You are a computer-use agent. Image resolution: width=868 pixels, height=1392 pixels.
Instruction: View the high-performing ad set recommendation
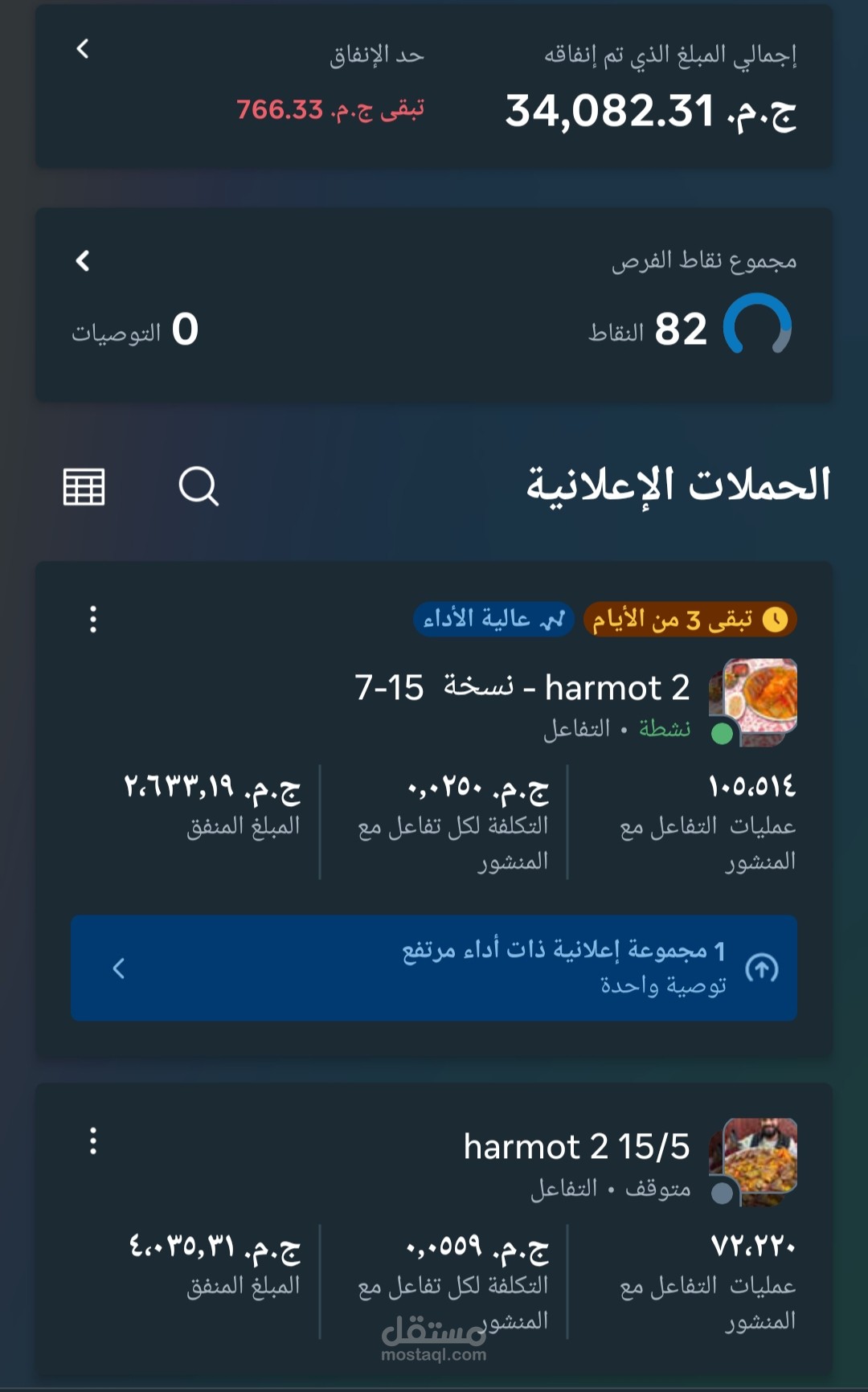434,968
